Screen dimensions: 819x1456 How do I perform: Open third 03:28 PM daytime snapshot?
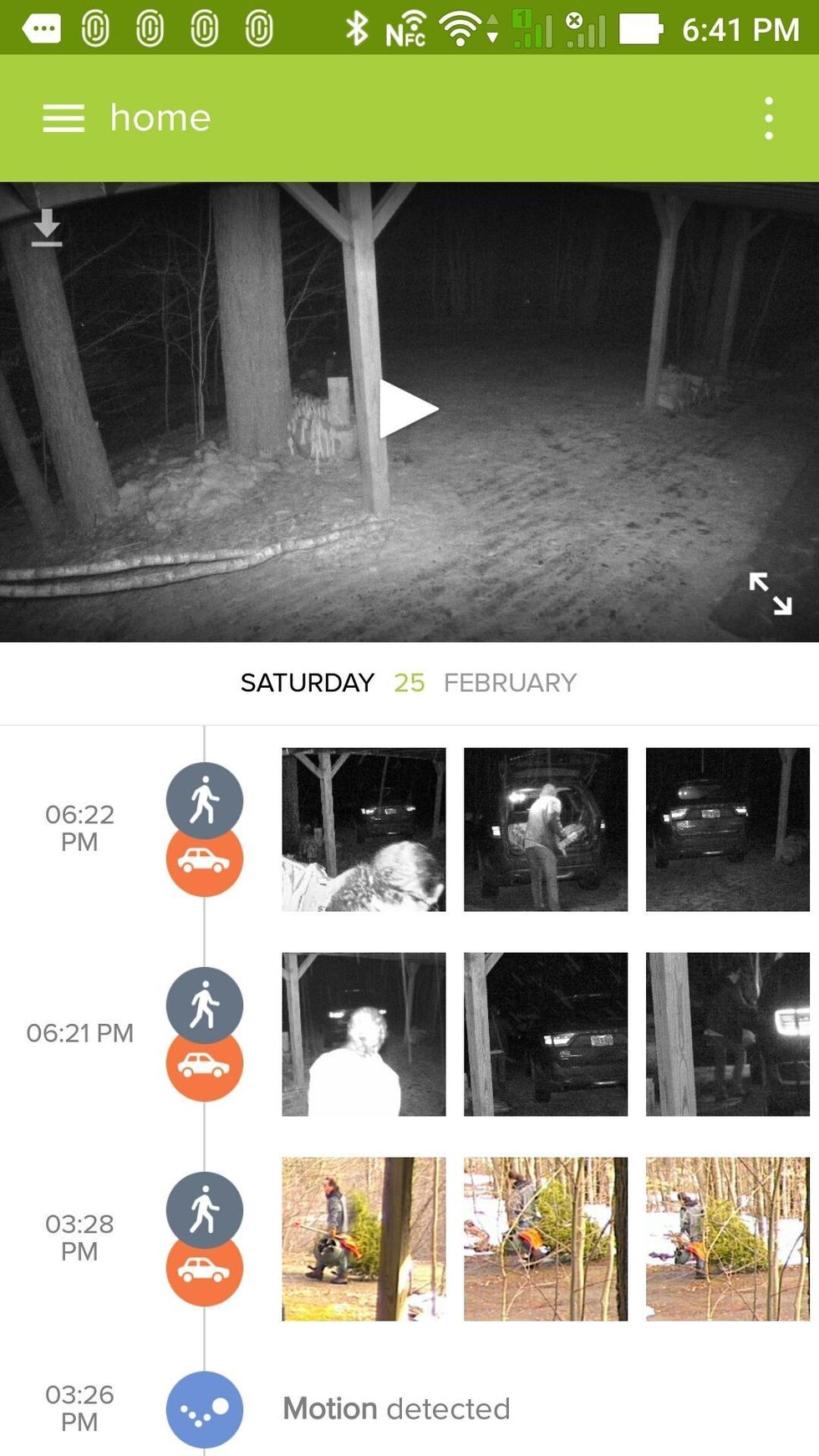727,1239
